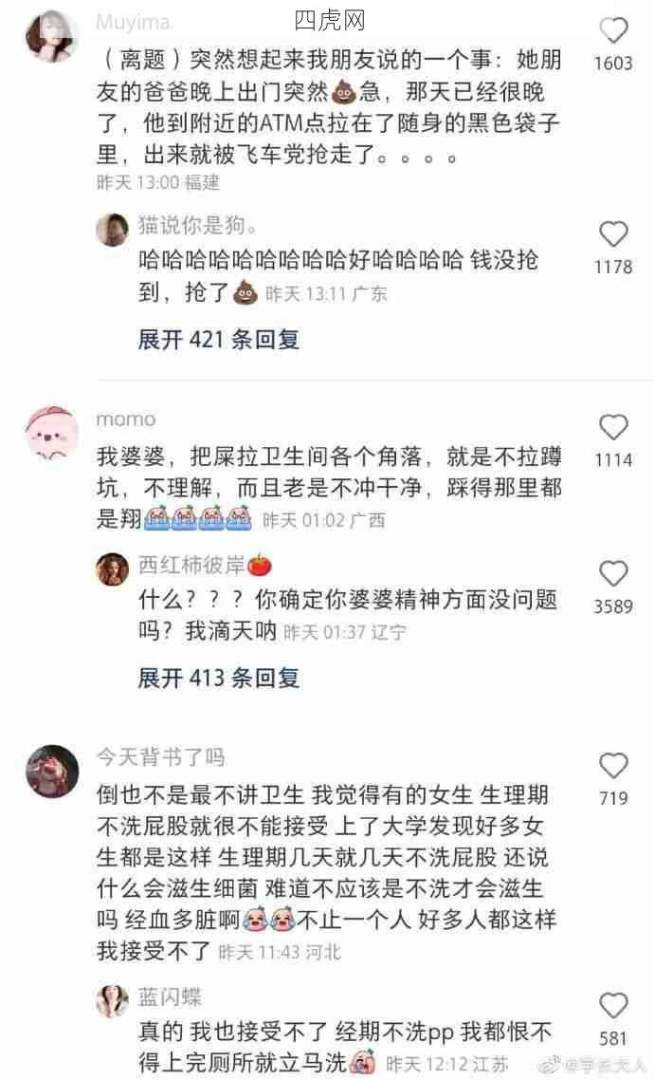This screenshot has height=1080, width=654.
Task: Like 蓝闪蝶's reply
Action: click(613, 1006)
